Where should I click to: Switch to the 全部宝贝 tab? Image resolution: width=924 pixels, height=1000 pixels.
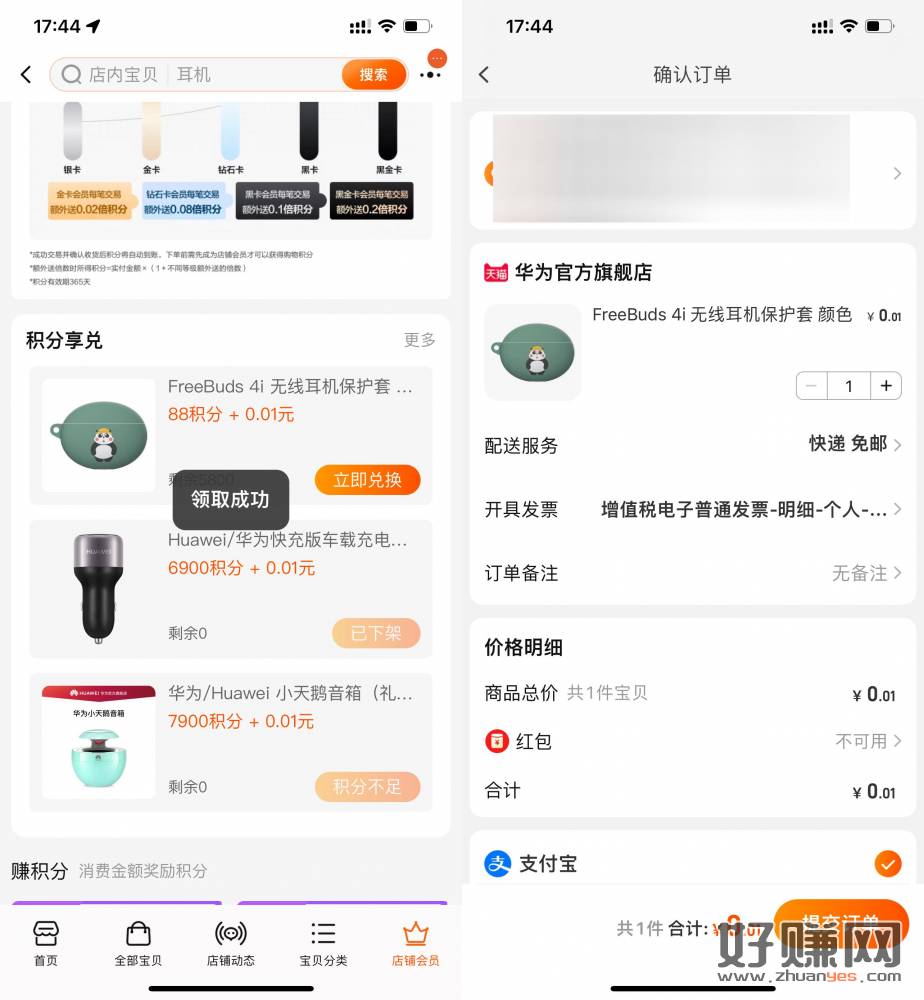[x=138, y=944]
